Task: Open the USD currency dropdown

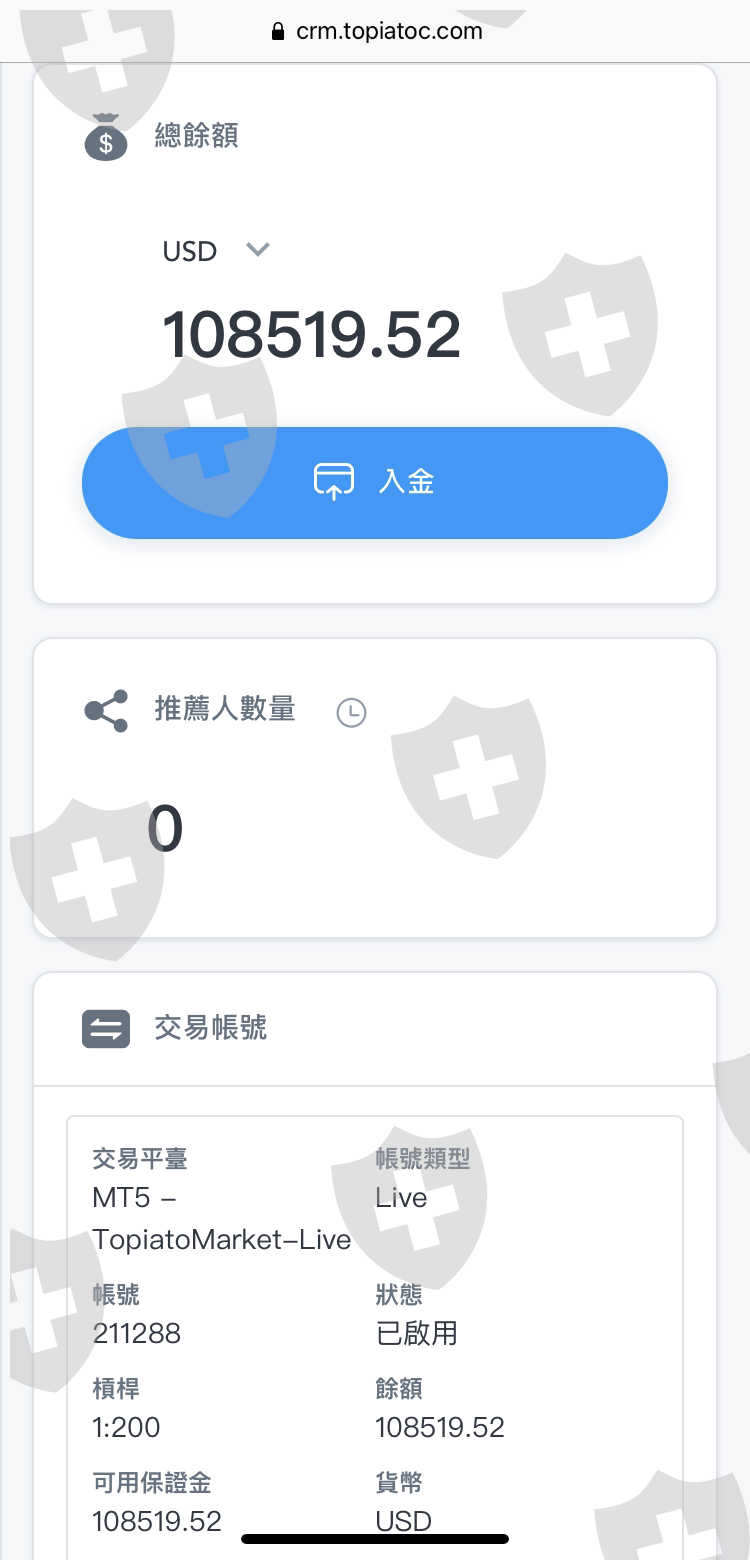Action: (216, 250)
